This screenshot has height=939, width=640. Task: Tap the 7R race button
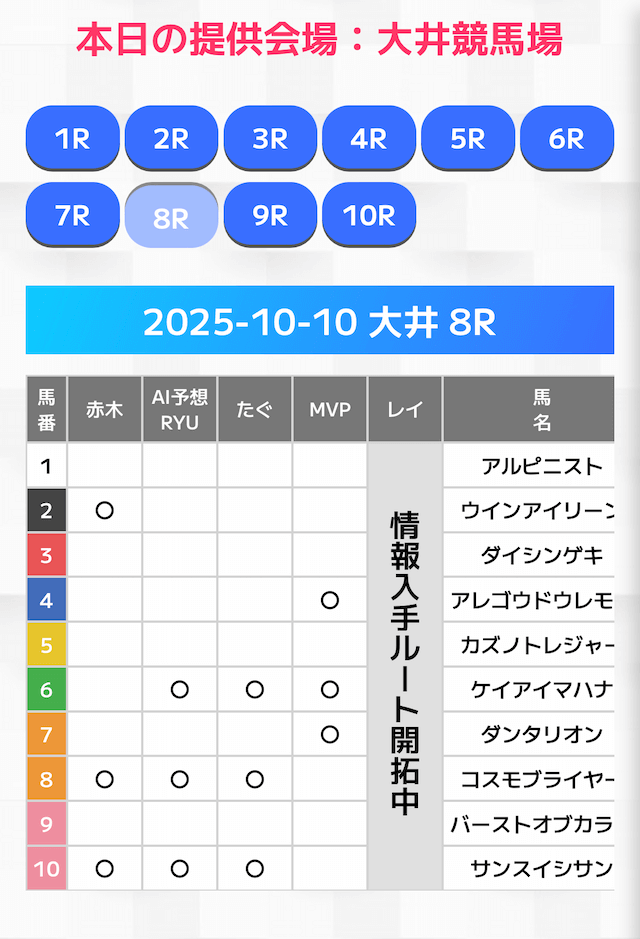click(72, 214)
